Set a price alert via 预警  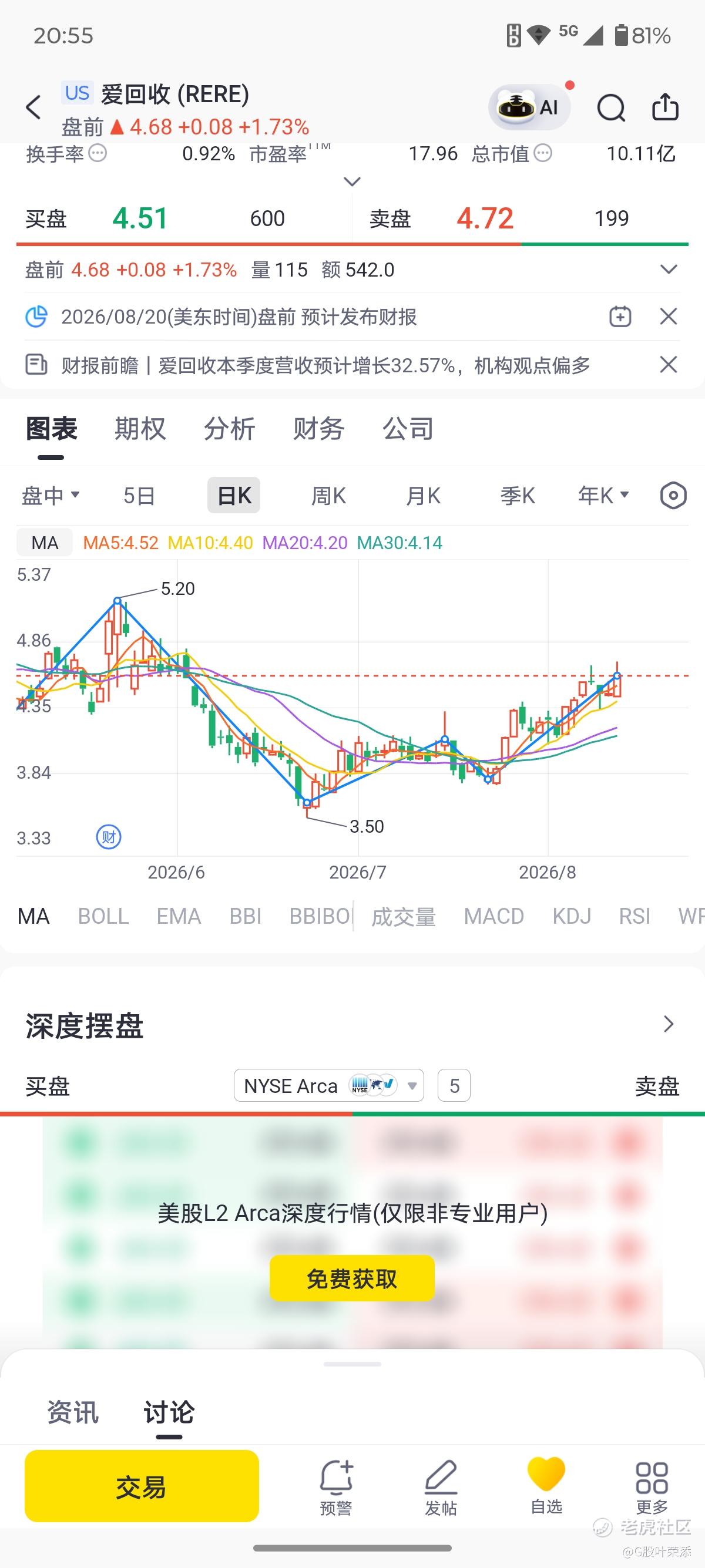pyautogui.click(x=336, y=1487)
